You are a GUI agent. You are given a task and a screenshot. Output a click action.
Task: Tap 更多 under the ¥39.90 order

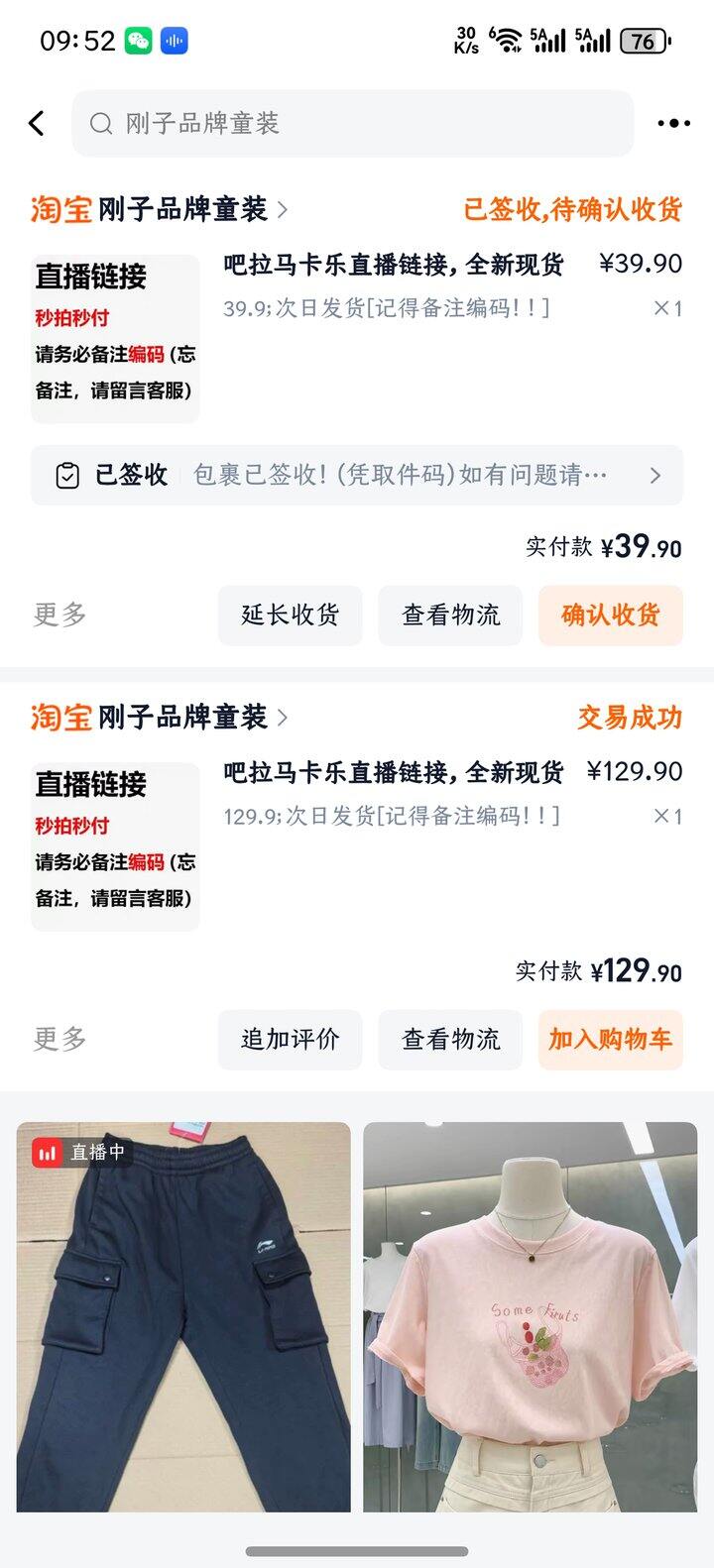point(59,615)
